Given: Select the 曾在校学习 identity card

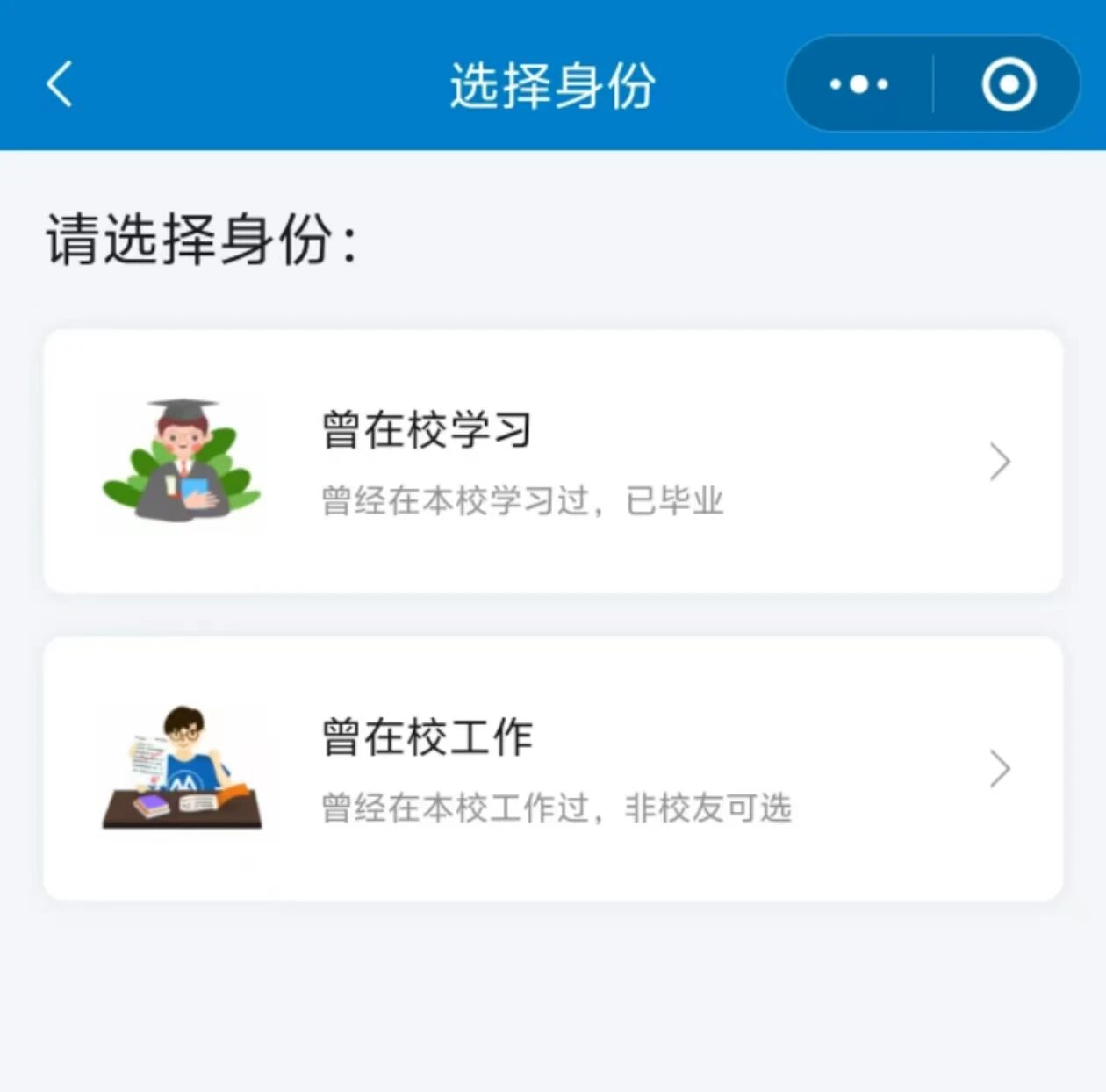Looking at the screenshot, I should point(553,462).
